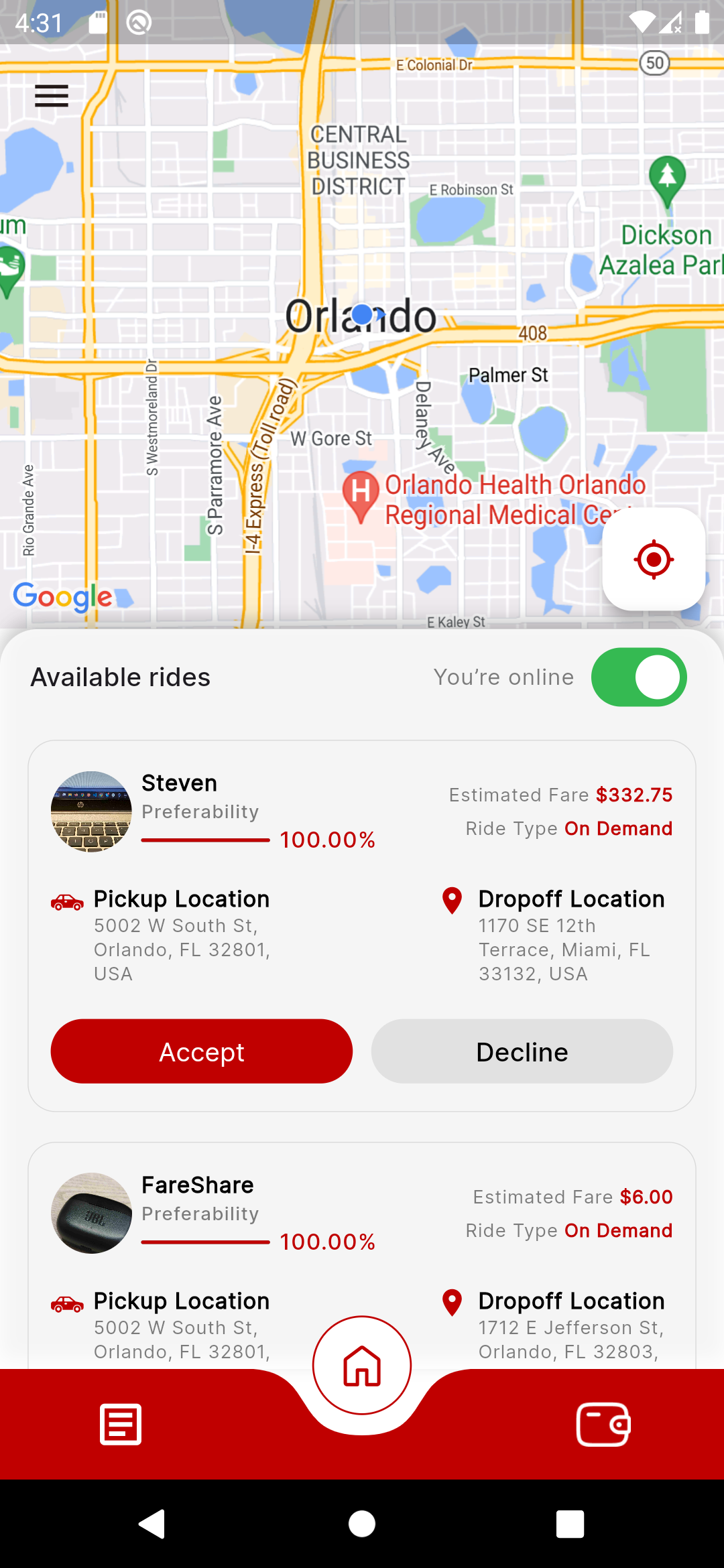Open the navigation drawer menu
724x1568 pixels.
point(51,95)
